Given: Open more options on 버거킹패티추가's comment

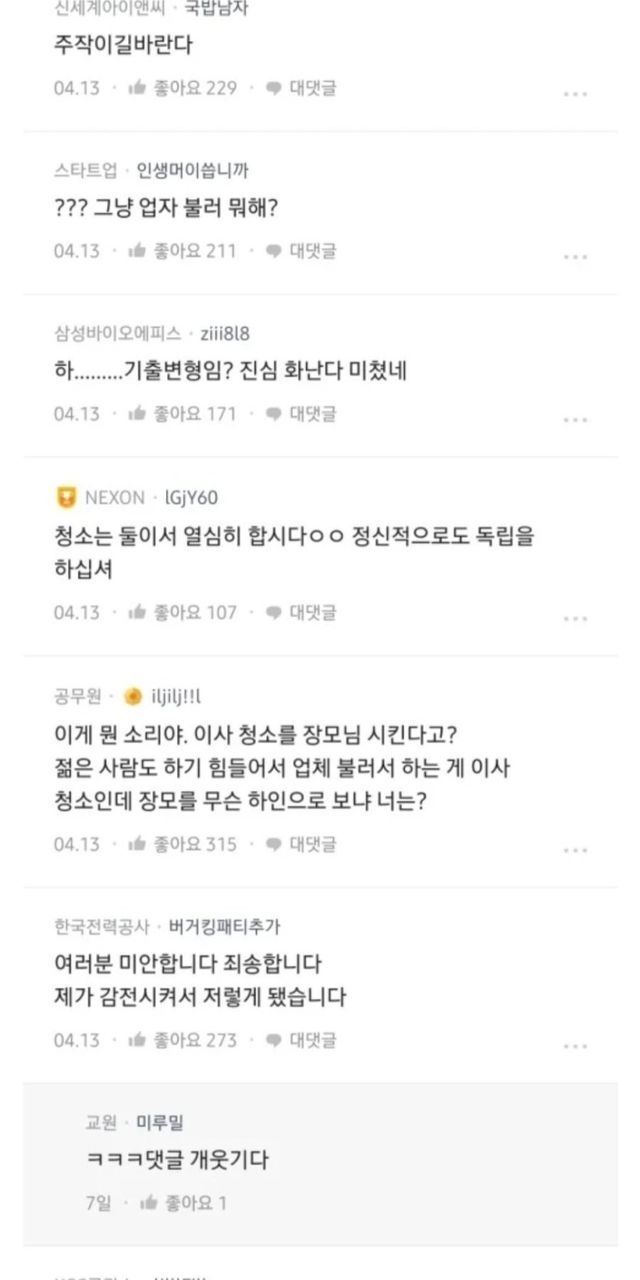Looking at the screenshot, I should (575, 1046).
